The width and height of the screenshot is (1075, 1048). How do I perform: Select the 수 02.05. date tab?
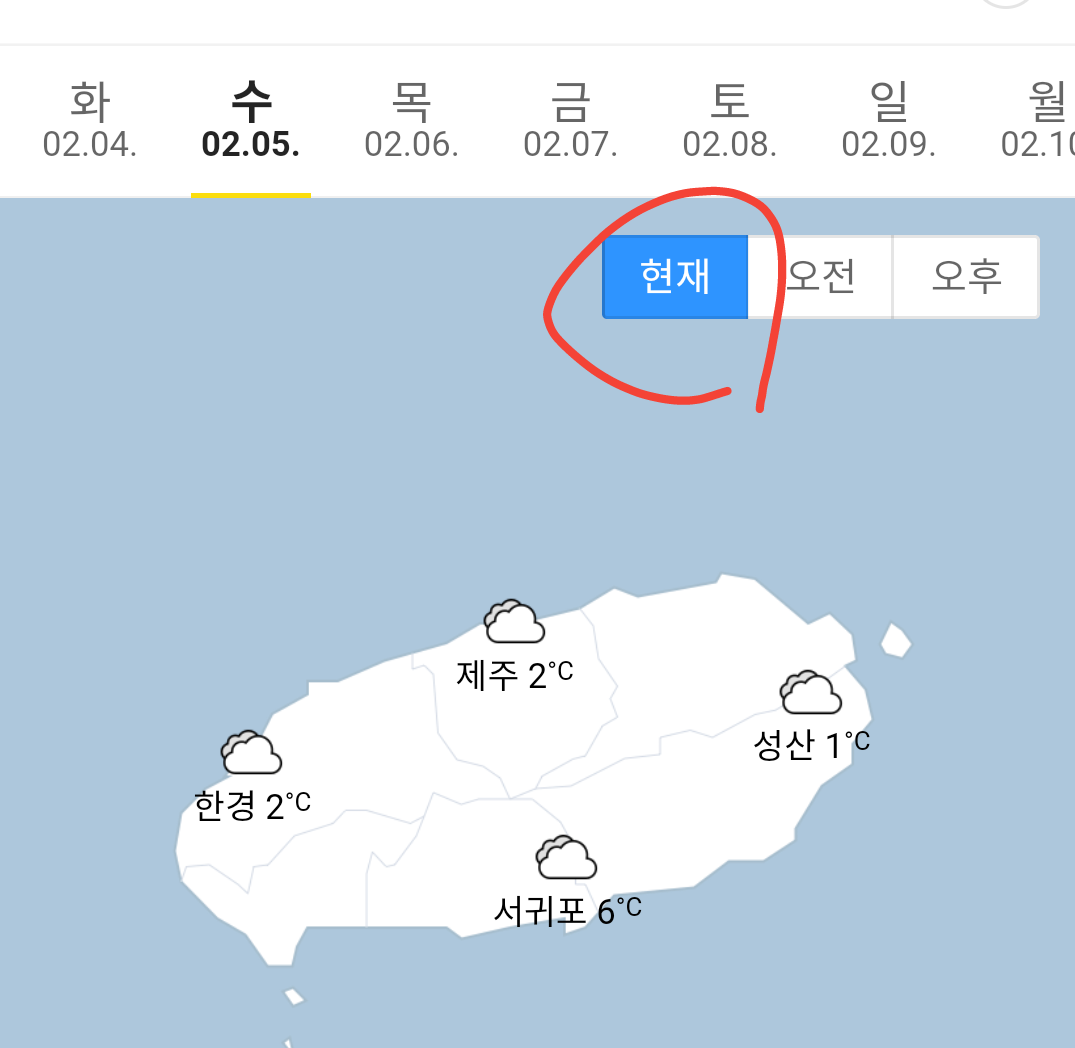click(x=251, y=122)
